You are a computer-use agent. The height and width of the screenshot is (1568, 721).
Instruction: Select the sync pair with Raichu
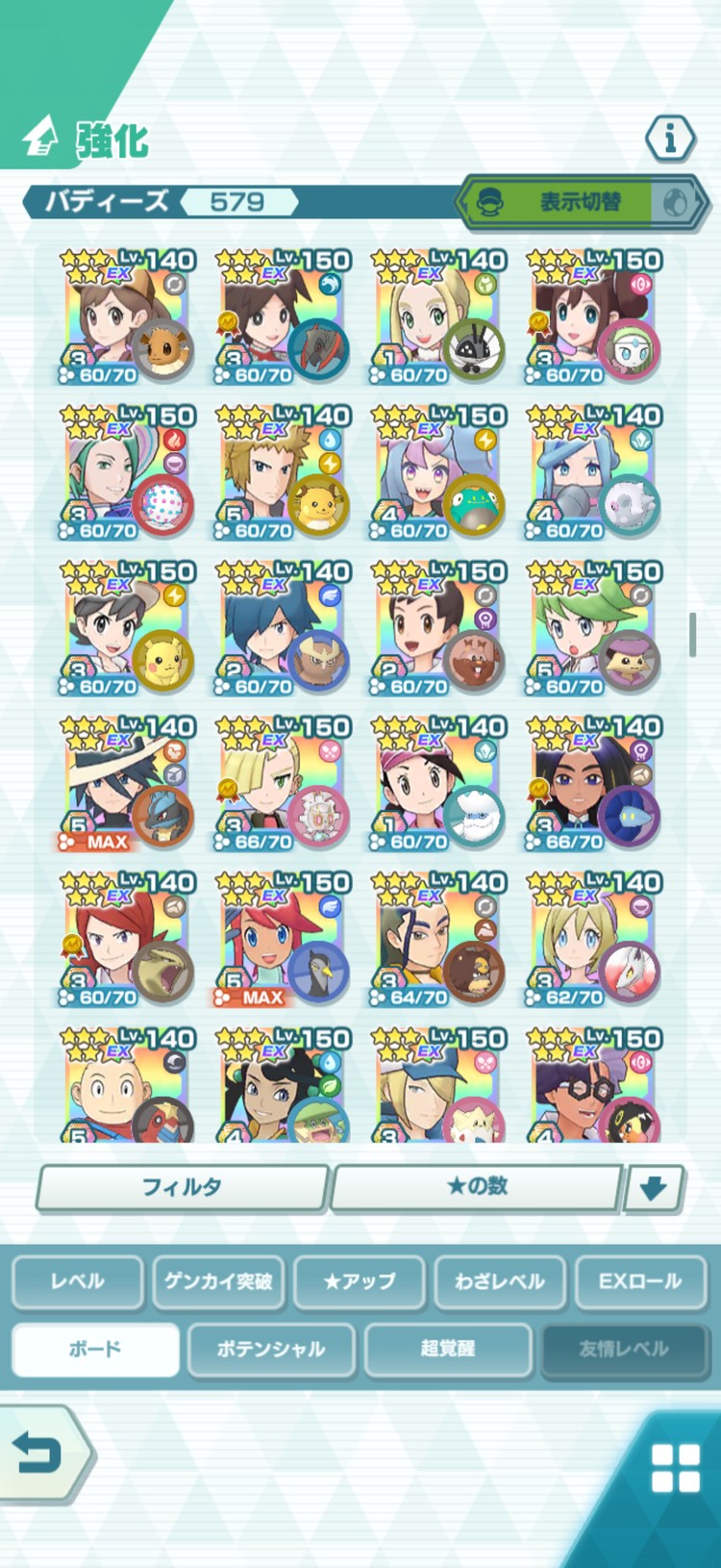pos(284,474)
